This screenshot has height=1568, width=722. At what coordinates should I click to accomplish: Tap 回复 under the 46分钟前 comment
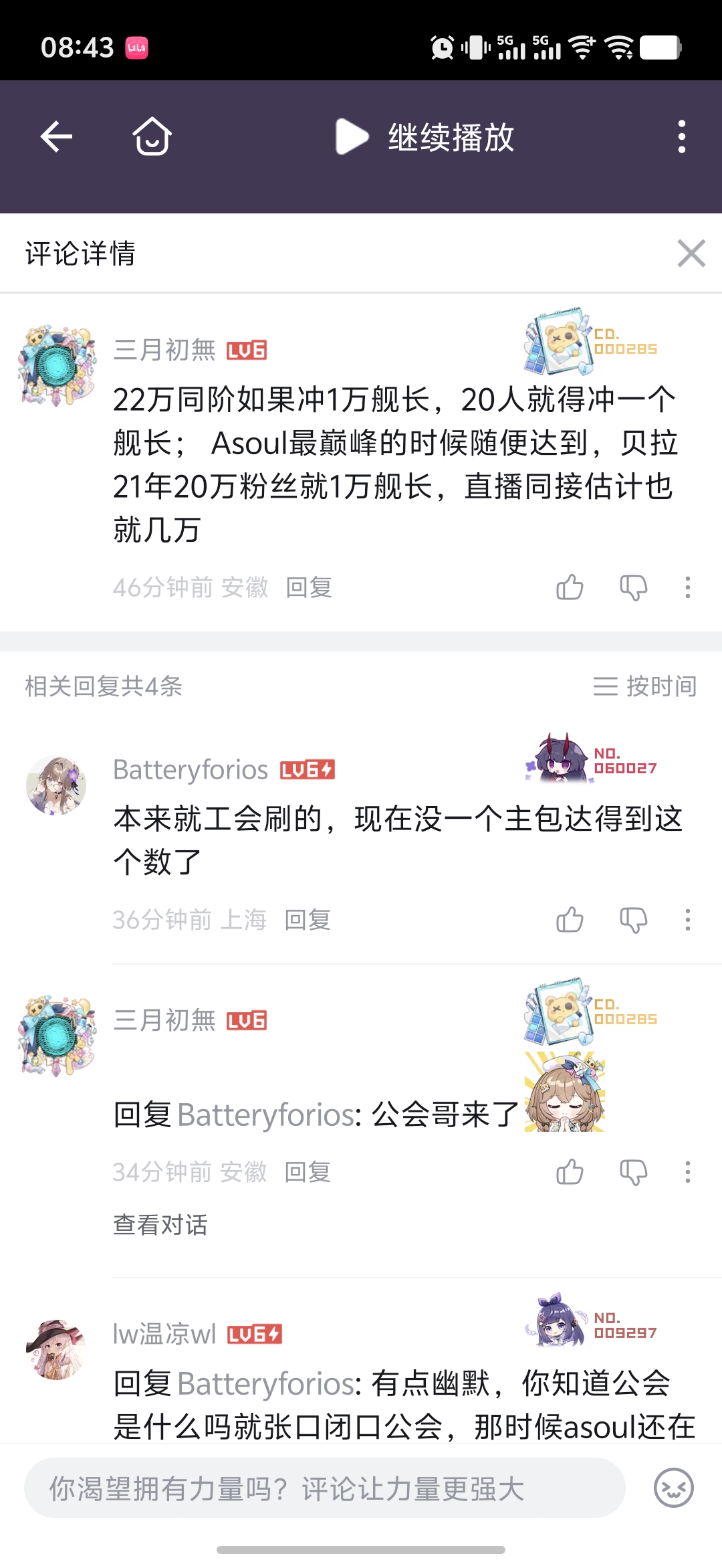point(309,587)
